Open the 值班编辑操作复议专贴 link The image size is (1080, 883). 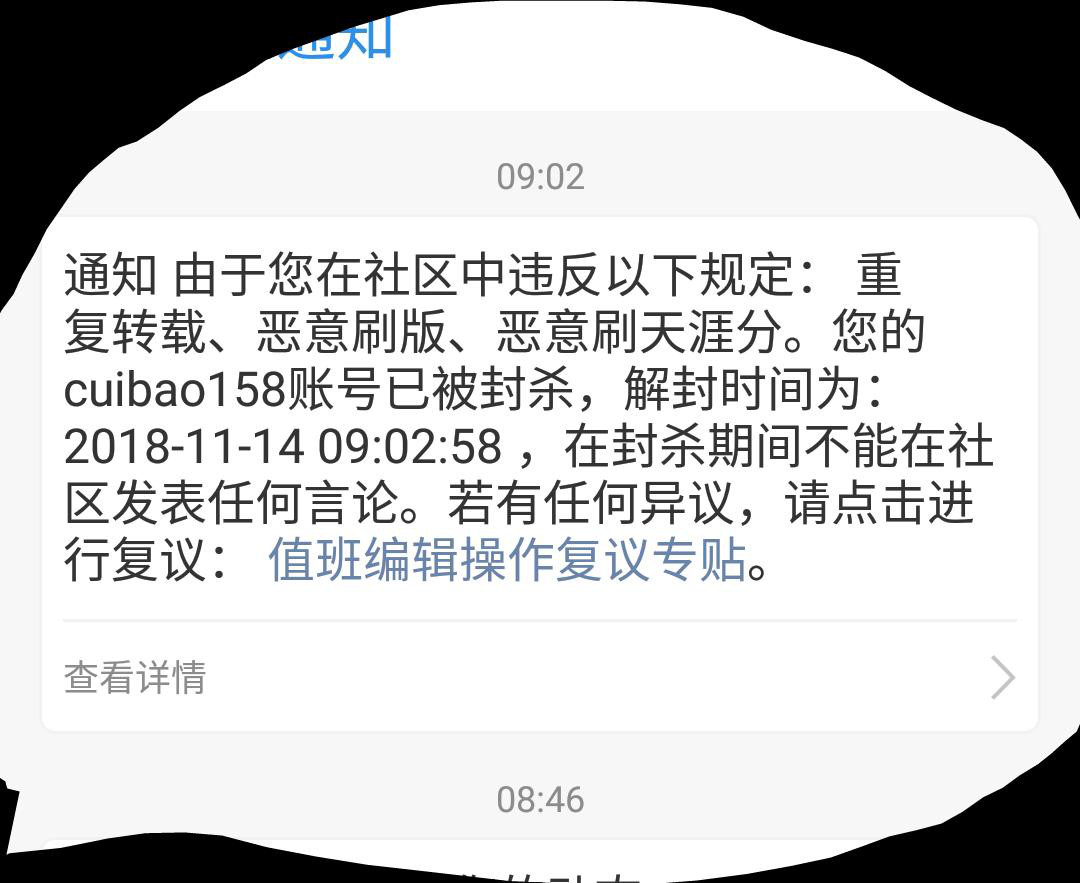coord(507,560)
